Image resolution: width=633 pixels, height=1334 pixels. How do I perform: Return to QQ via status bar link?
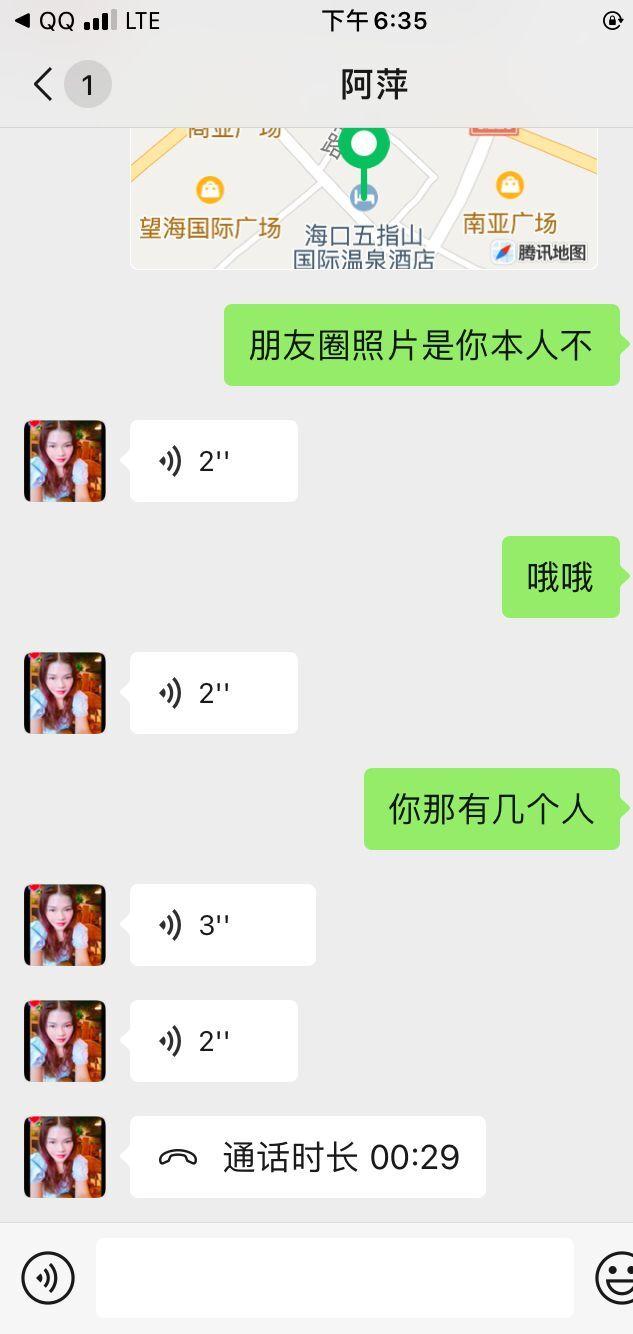tap(45, 20)
